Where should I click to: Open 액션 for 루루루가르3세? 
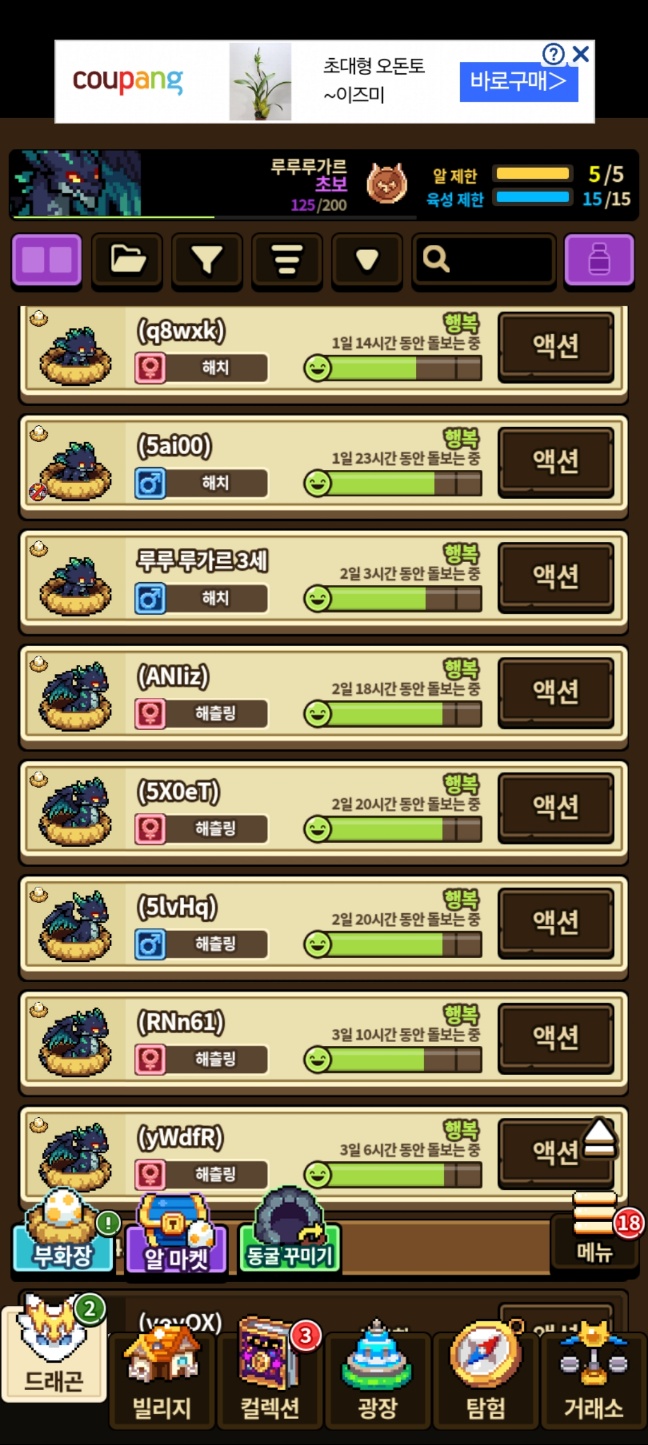click(556, 576)
